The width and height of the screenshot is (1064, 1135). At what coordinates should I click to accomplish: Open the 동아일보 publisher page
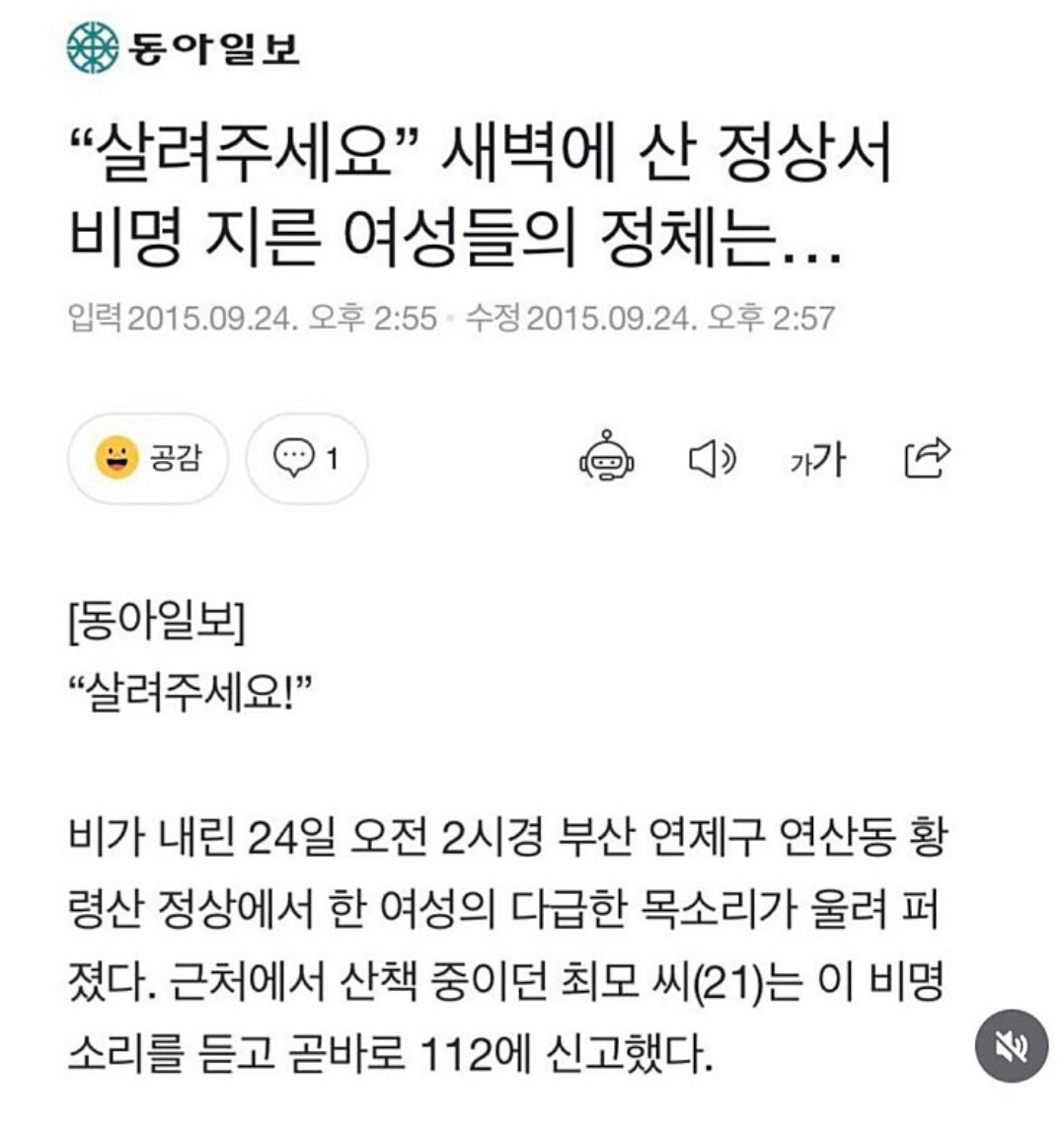tap(184, 46)
